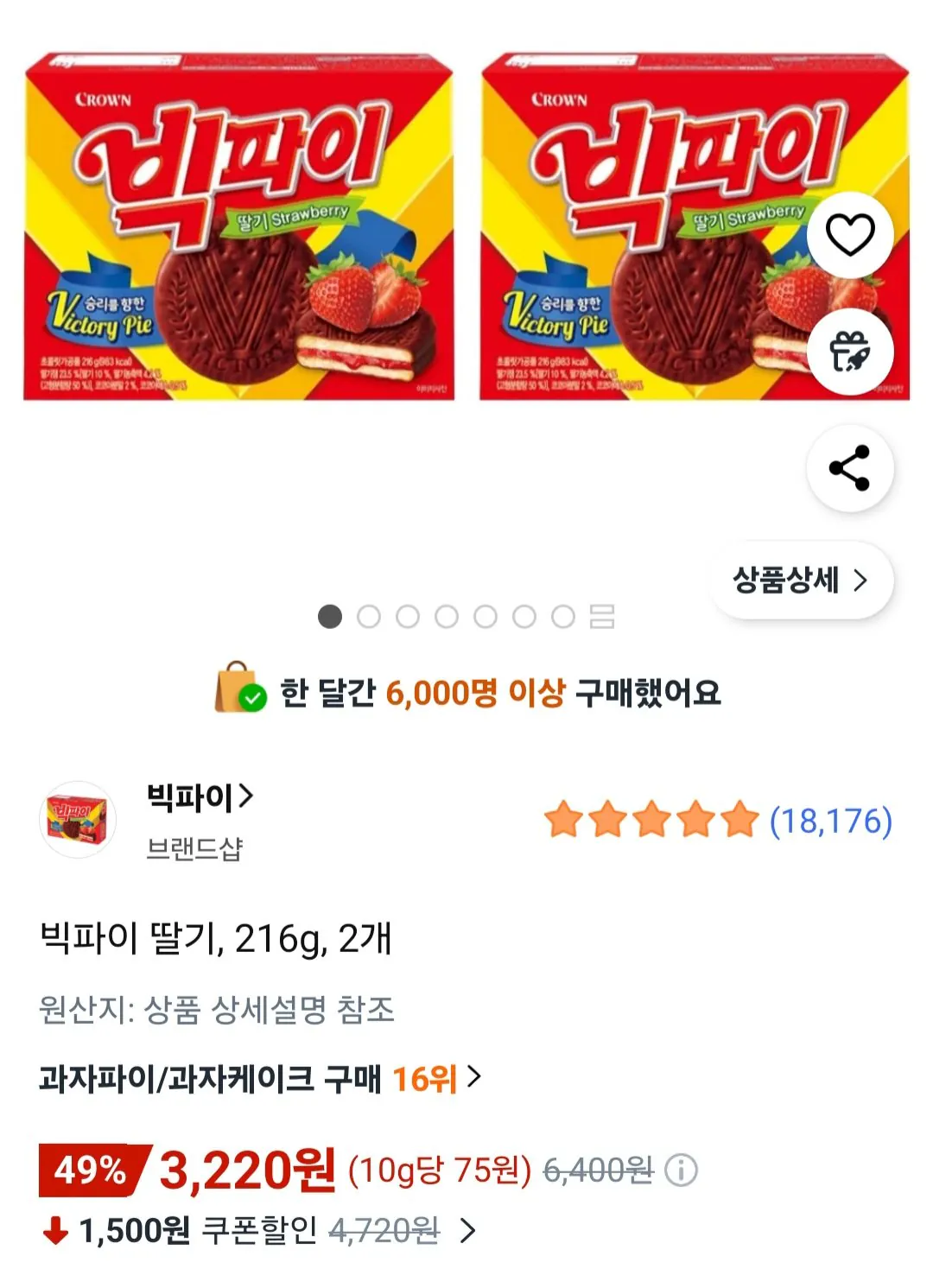This screenshot has height=1288, width=933.
Task: Toggle the wishlist heart icon
Action: point(850,235)
